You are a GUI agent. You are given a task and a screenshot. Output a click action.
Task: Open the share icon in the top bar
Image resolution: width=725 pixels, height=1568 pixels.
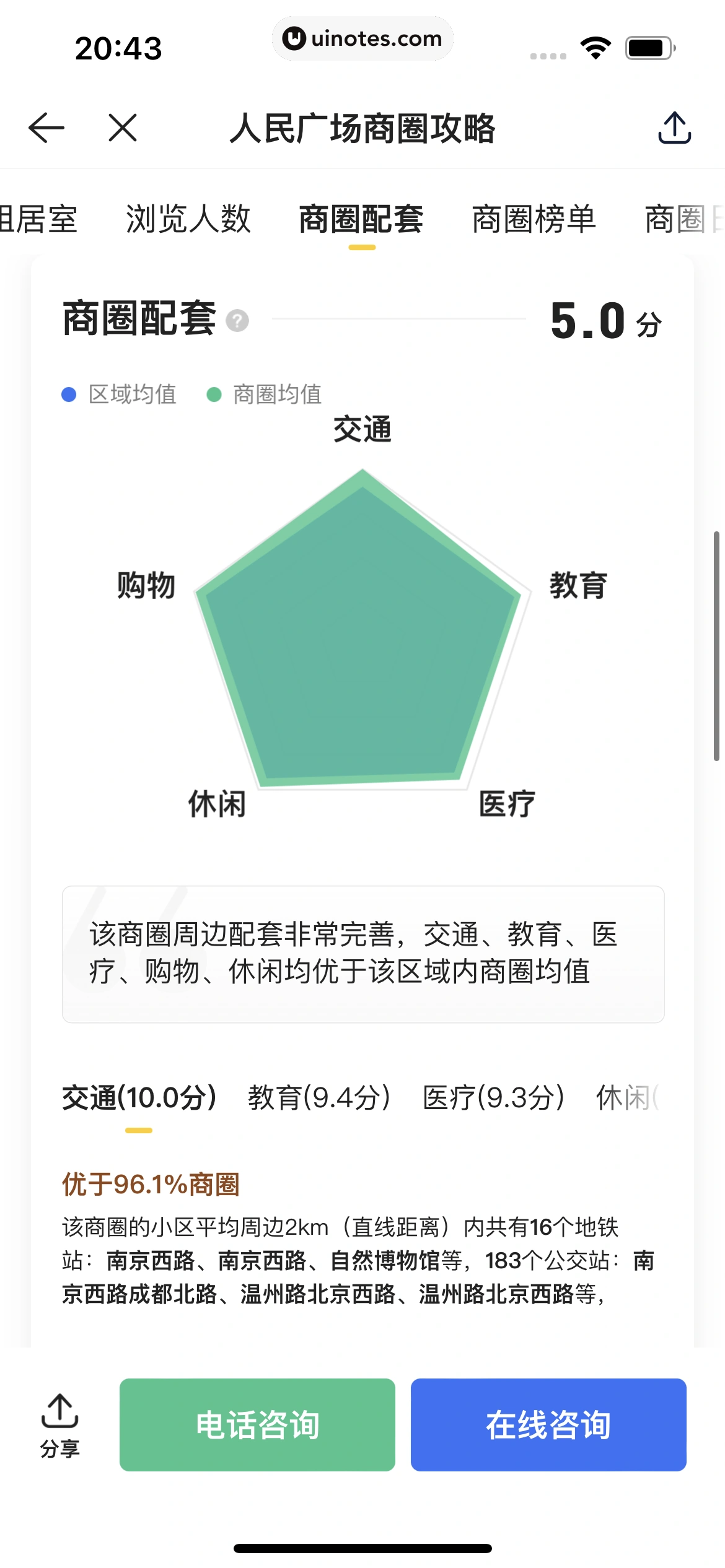pyautogui.click(x=674, y=128)
